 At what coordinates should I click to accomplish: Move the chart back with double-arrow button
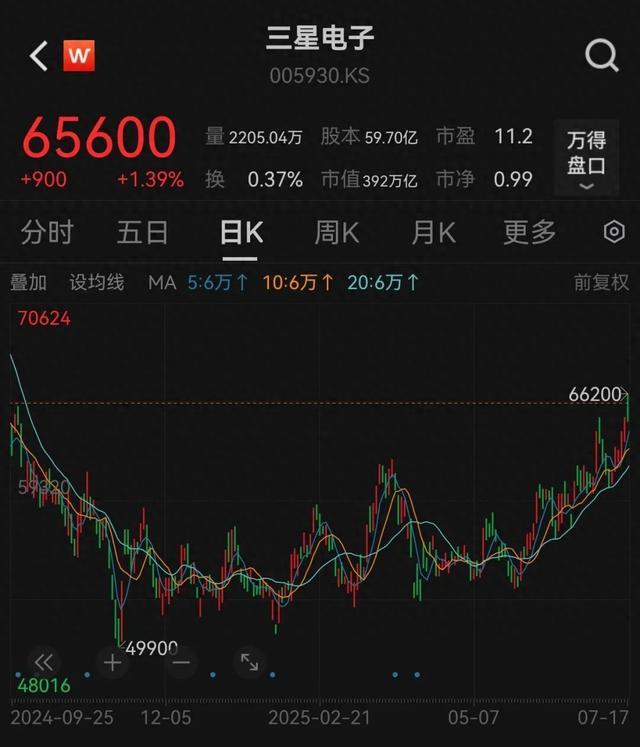click(43, 661)
